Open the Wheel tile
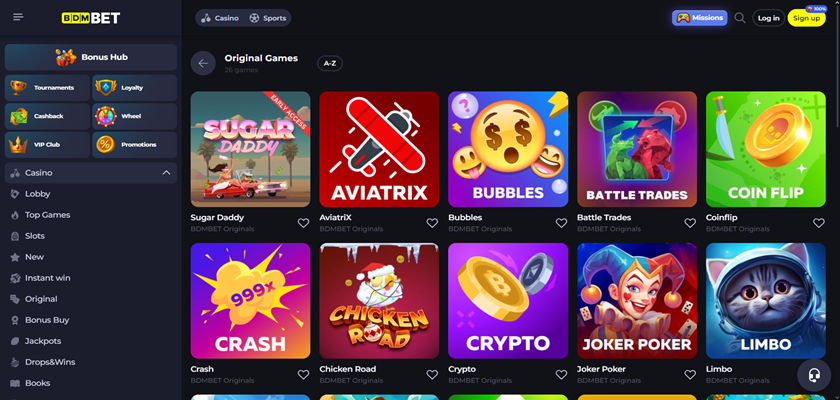This screenshot has width=840, height=400. click(134, 116)
